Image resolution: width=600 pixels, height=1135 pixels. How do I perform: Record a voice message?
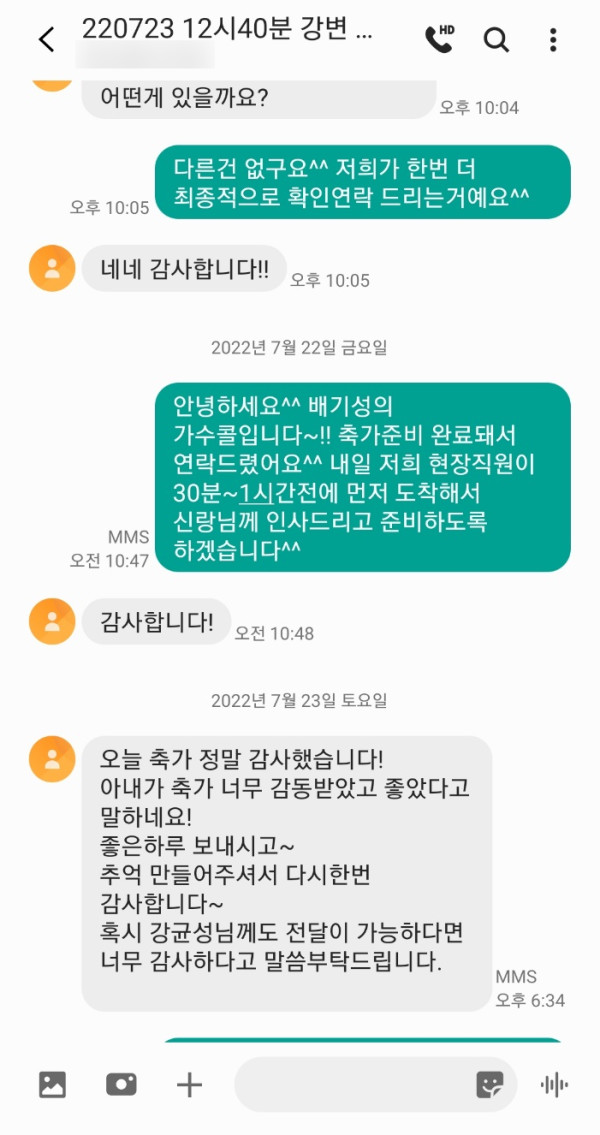pyautogui.click(x=554, y=1084)
